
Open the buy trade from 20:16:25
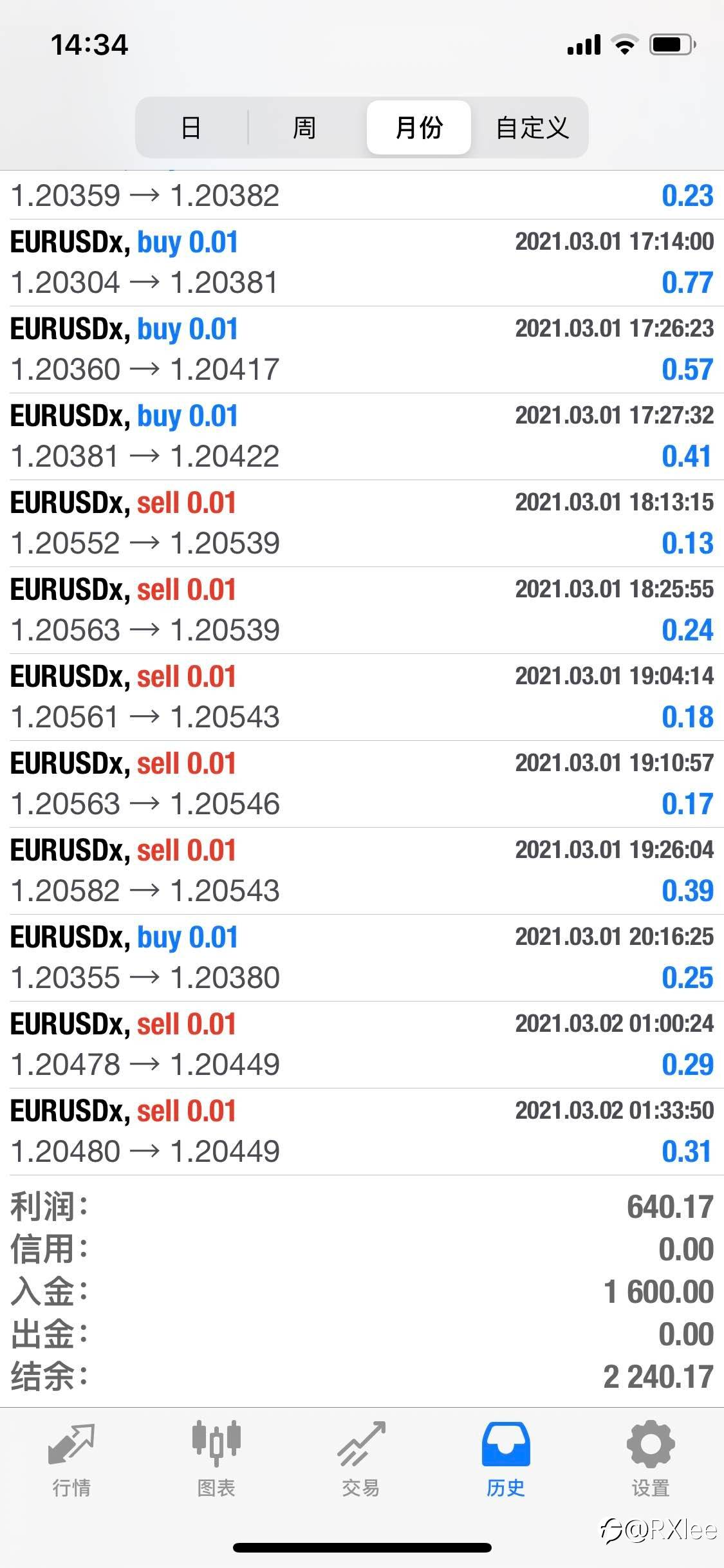[x=362, y=958]
